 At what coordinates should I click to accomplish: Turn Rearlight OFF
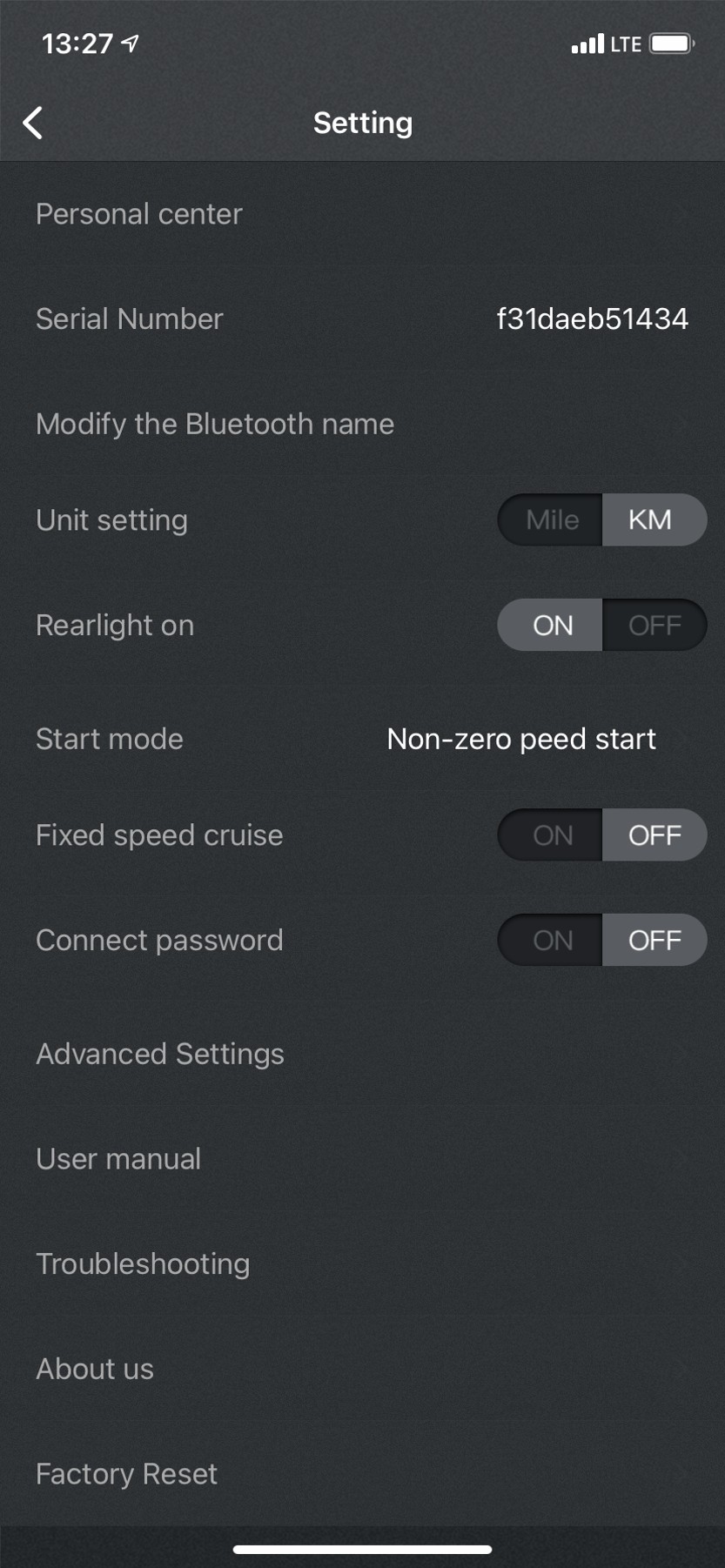tap(654, 625)
